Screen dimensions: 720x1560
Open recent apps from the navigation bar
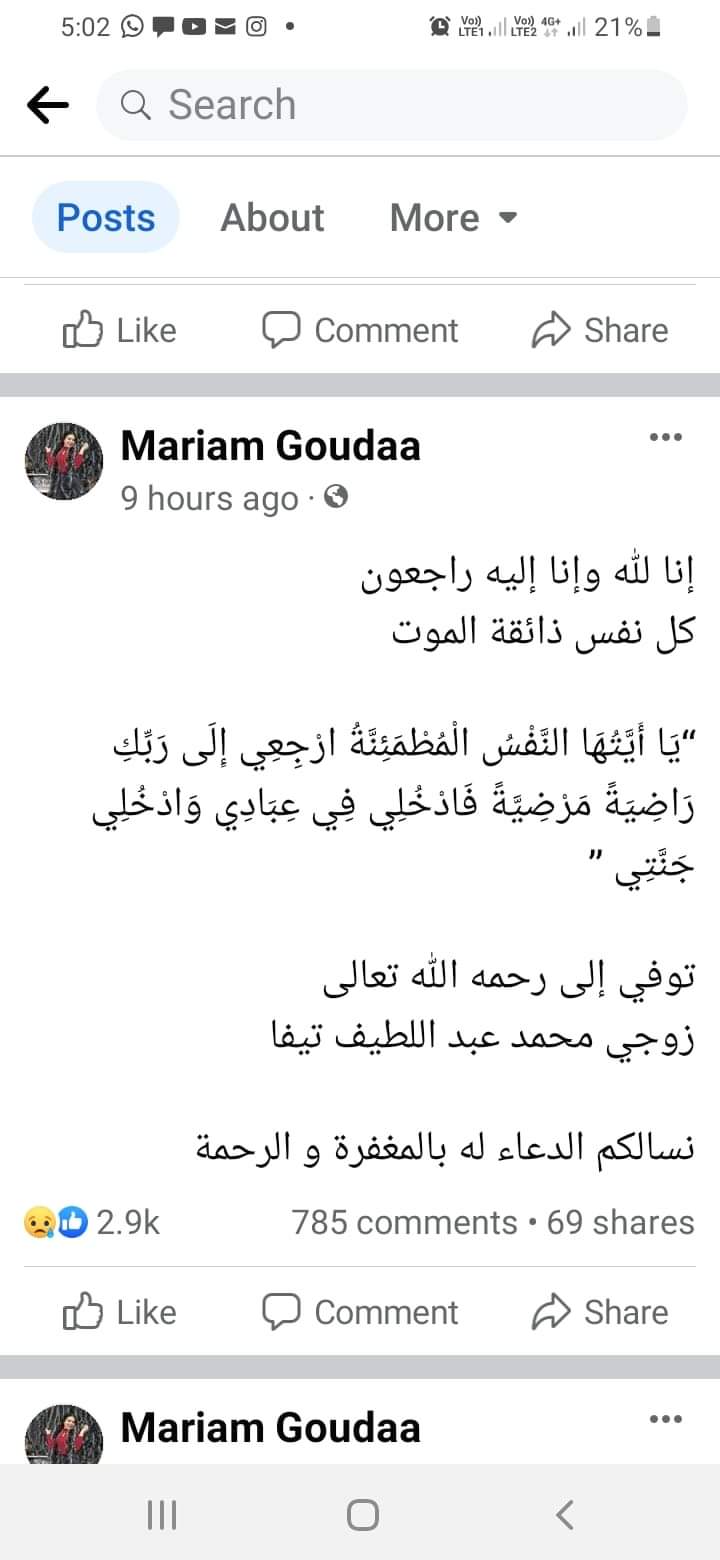tap(161, 1515)
